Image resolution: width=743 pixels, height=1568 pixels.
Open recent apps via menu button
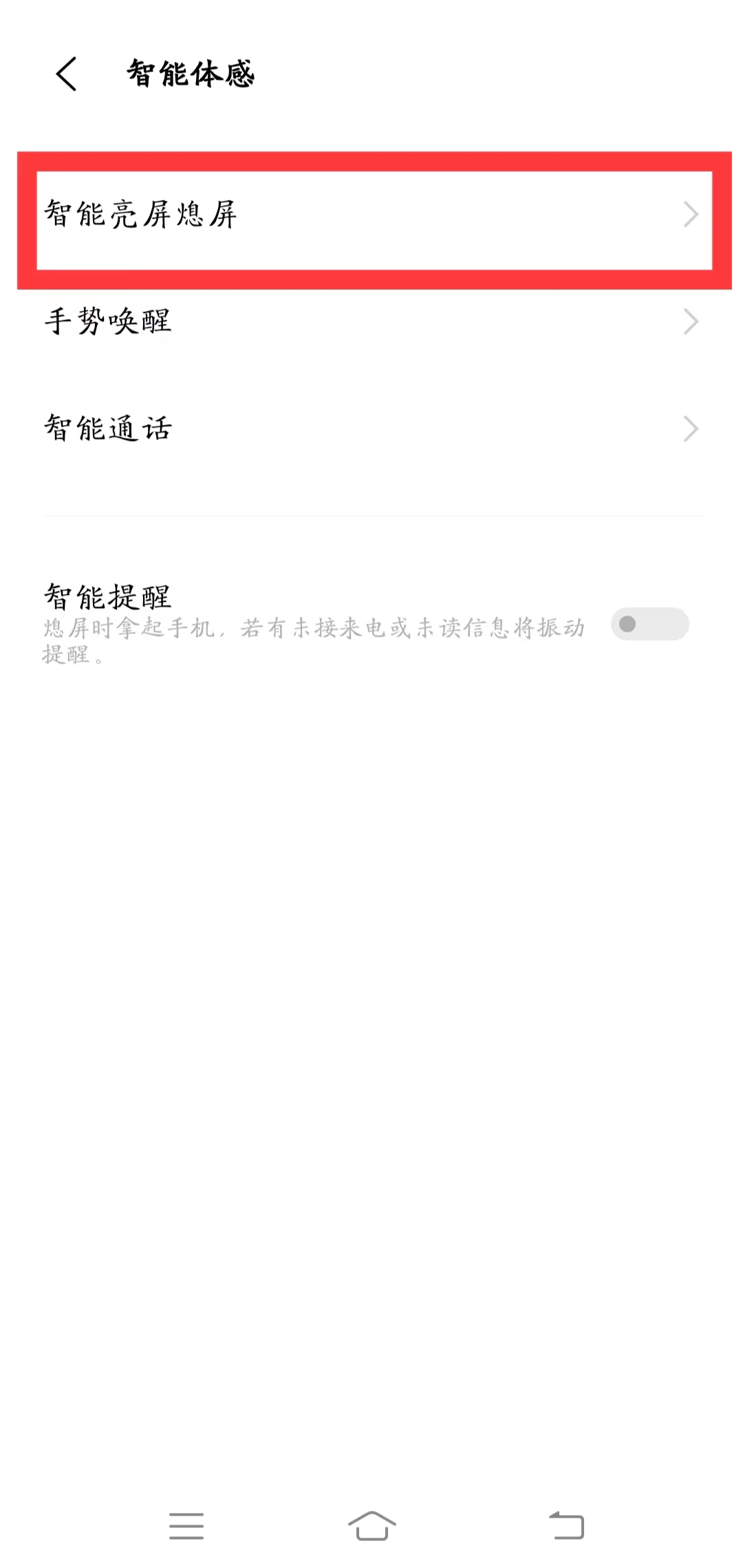[186, 1526]
